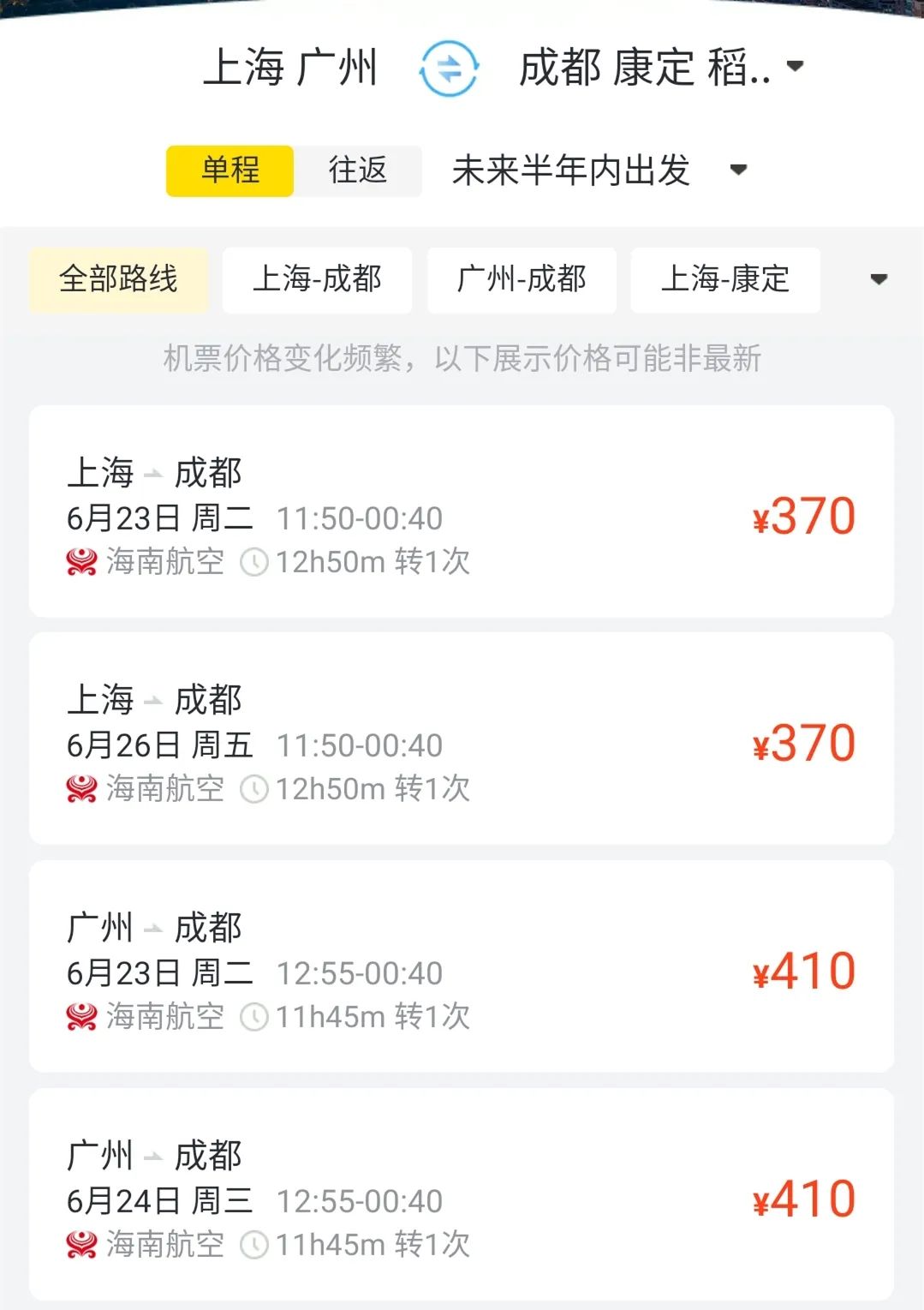This screenshot has height=1310, width=924.
Task: Filter by 上海-康定 route
Action: coord(724,279)
